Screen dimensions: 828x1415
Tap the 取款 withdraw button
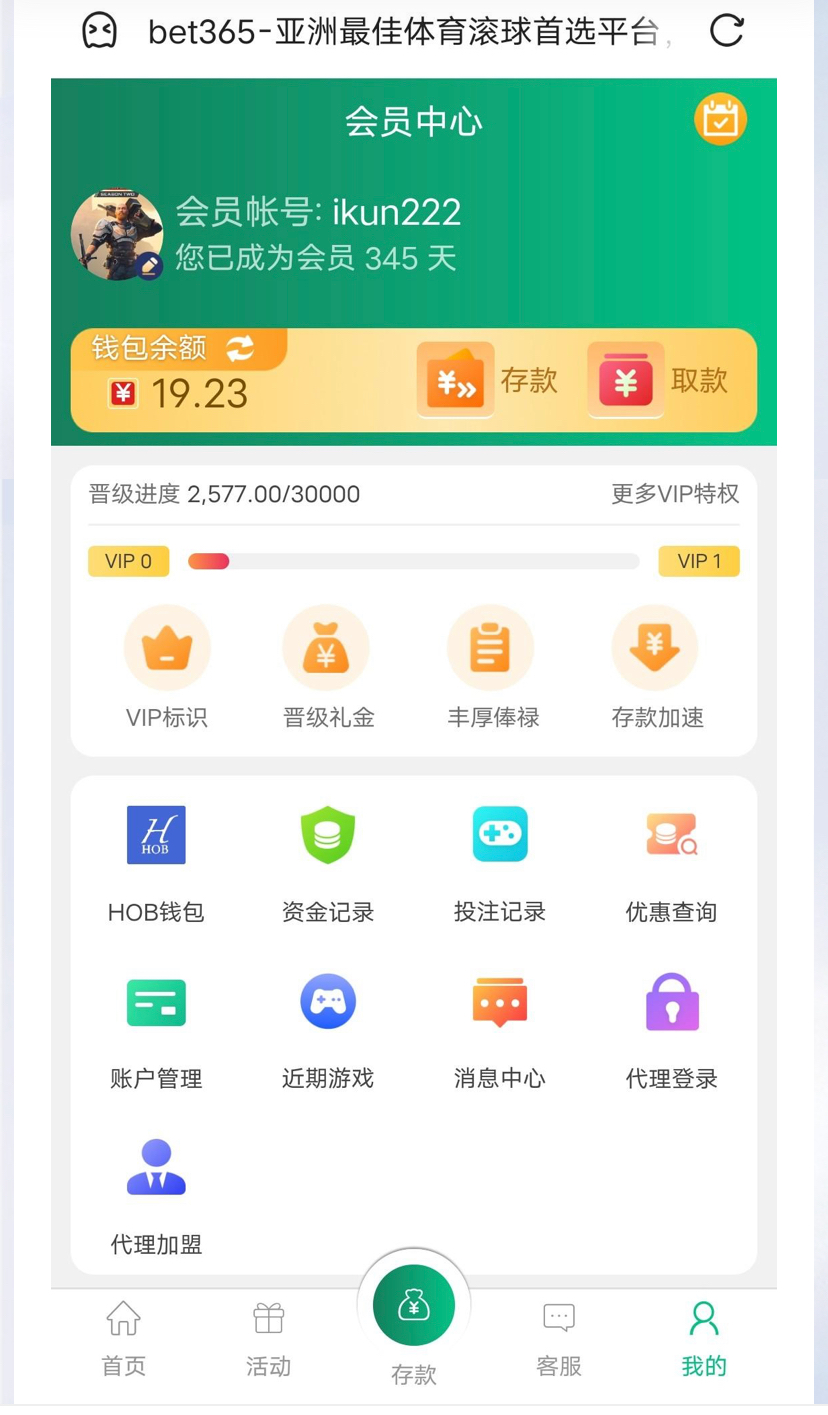657,380
